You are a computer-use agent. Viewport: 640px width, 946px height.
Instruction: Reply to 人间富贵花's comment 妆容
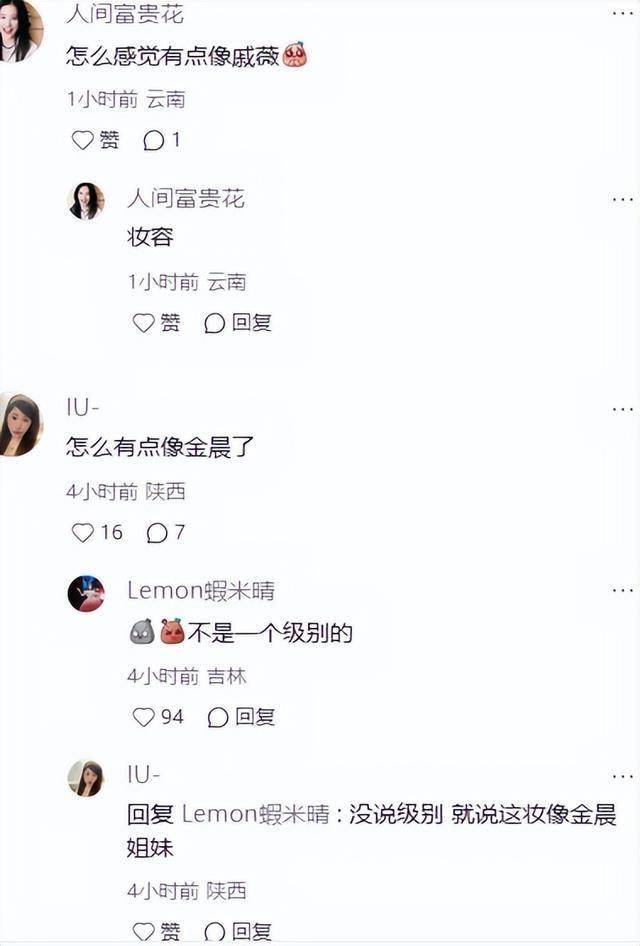coord(238,323)
